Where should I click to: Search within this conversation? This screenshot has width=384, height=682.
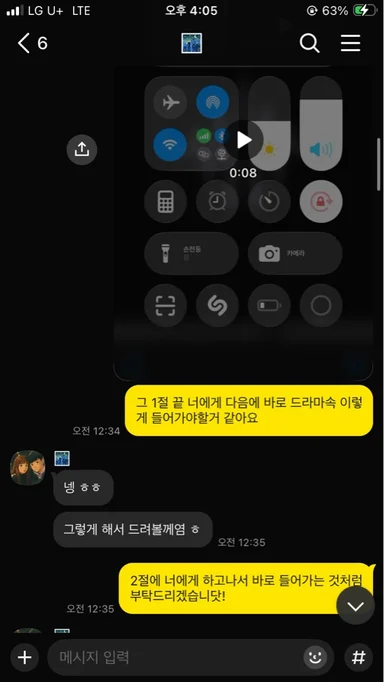click(310, 43)
